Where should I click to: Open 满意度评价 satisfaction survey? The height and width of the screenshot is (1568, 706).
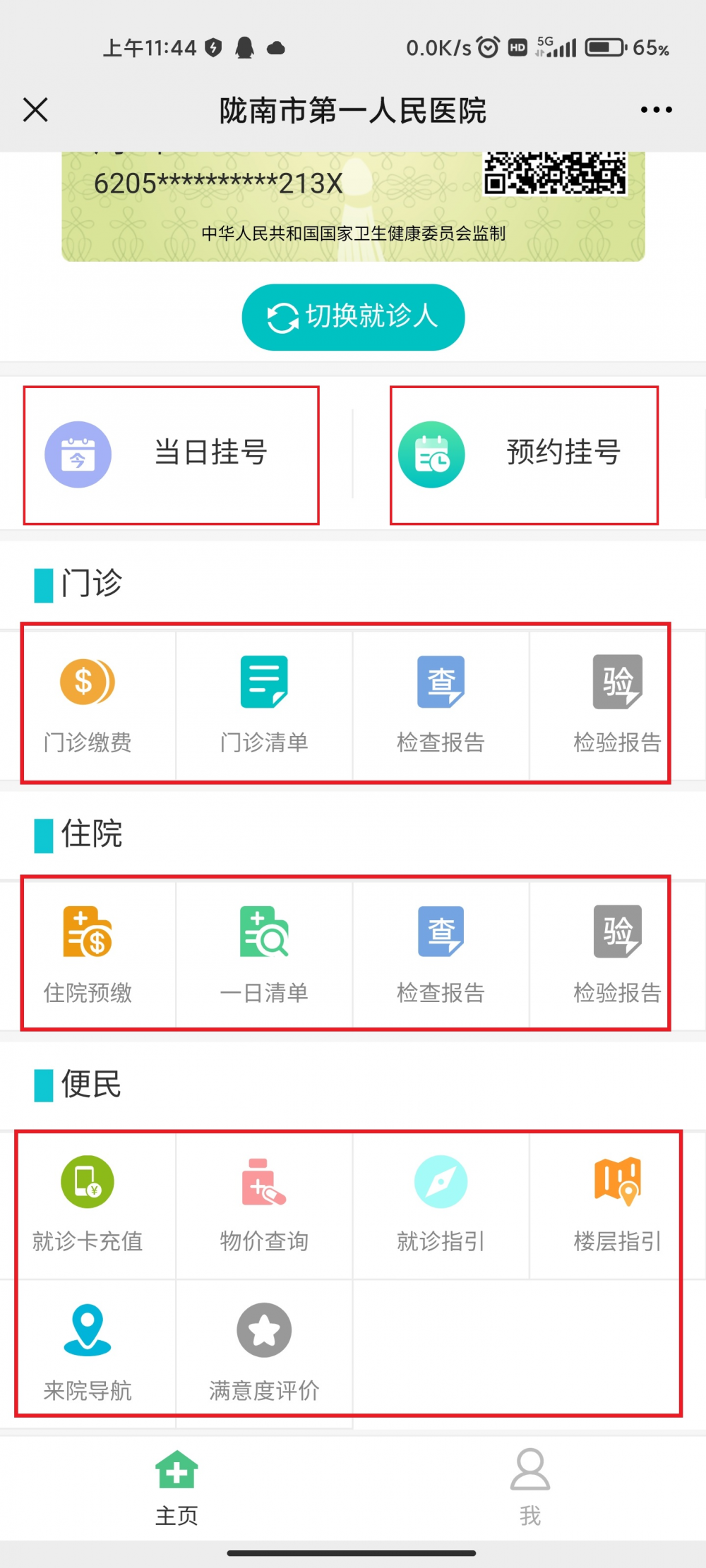click(264, 1352)
